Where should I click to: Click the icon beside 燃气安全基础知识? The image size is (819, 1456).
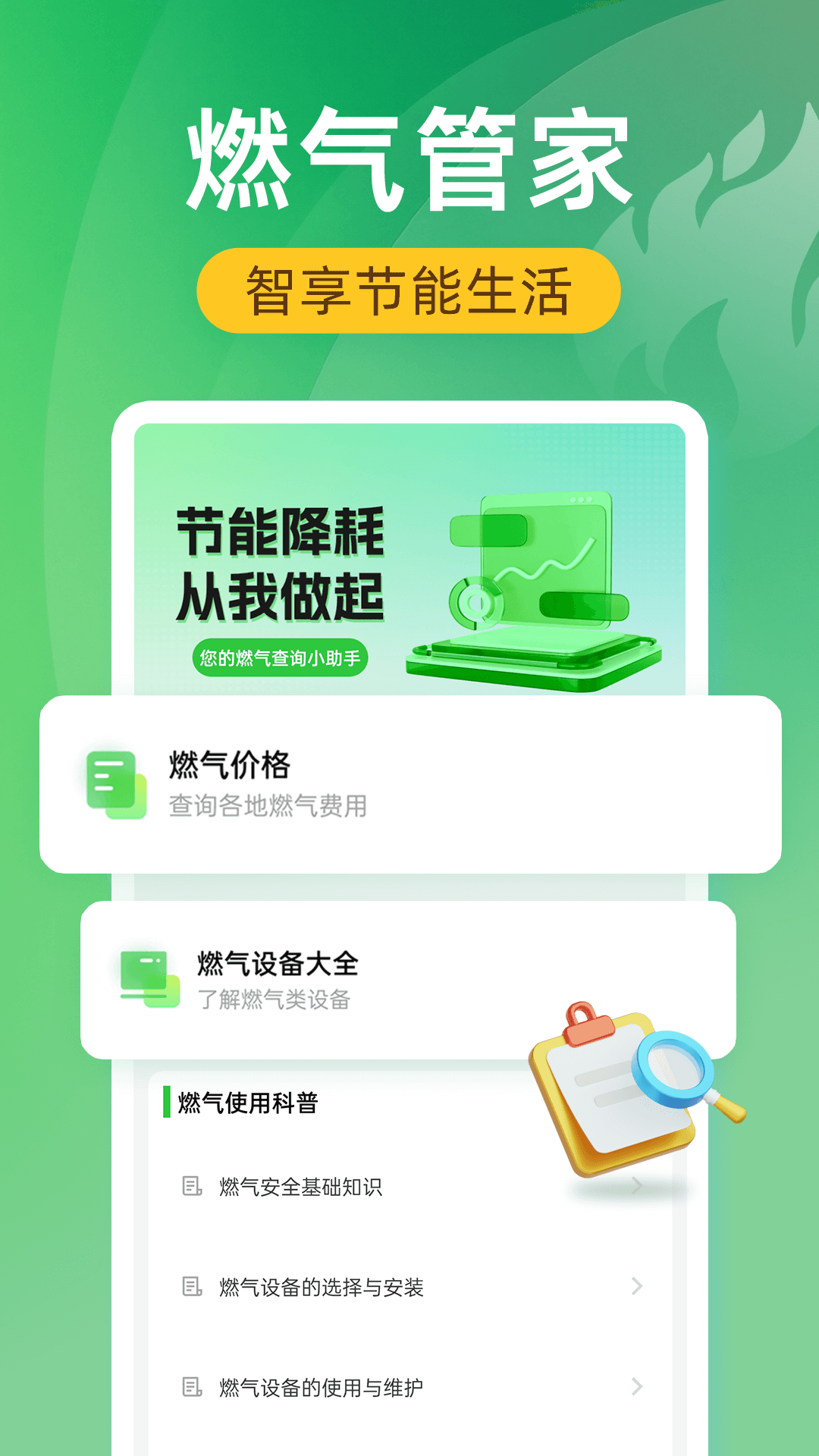pyautogui.click(x=190, y=1186)
